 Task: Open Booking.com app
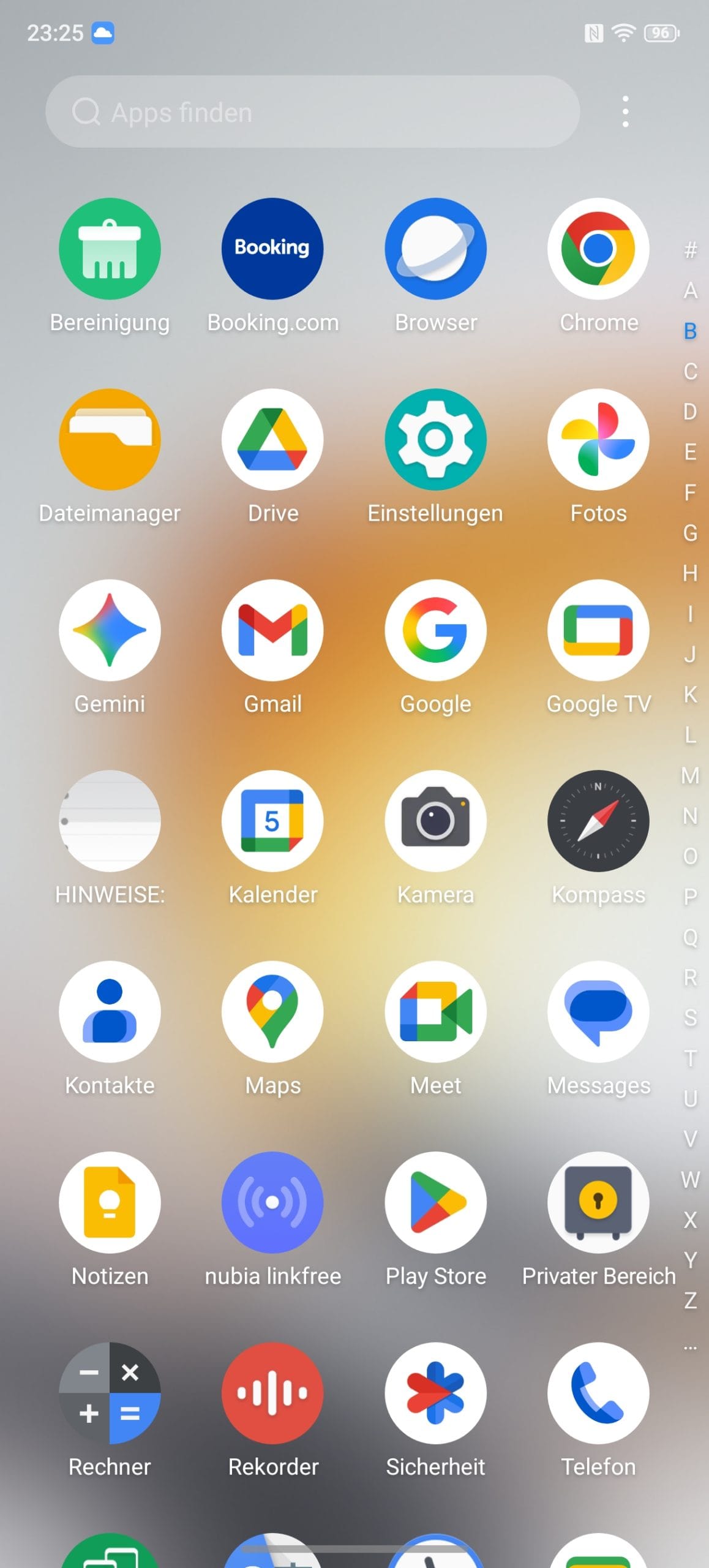click(272, 249)
